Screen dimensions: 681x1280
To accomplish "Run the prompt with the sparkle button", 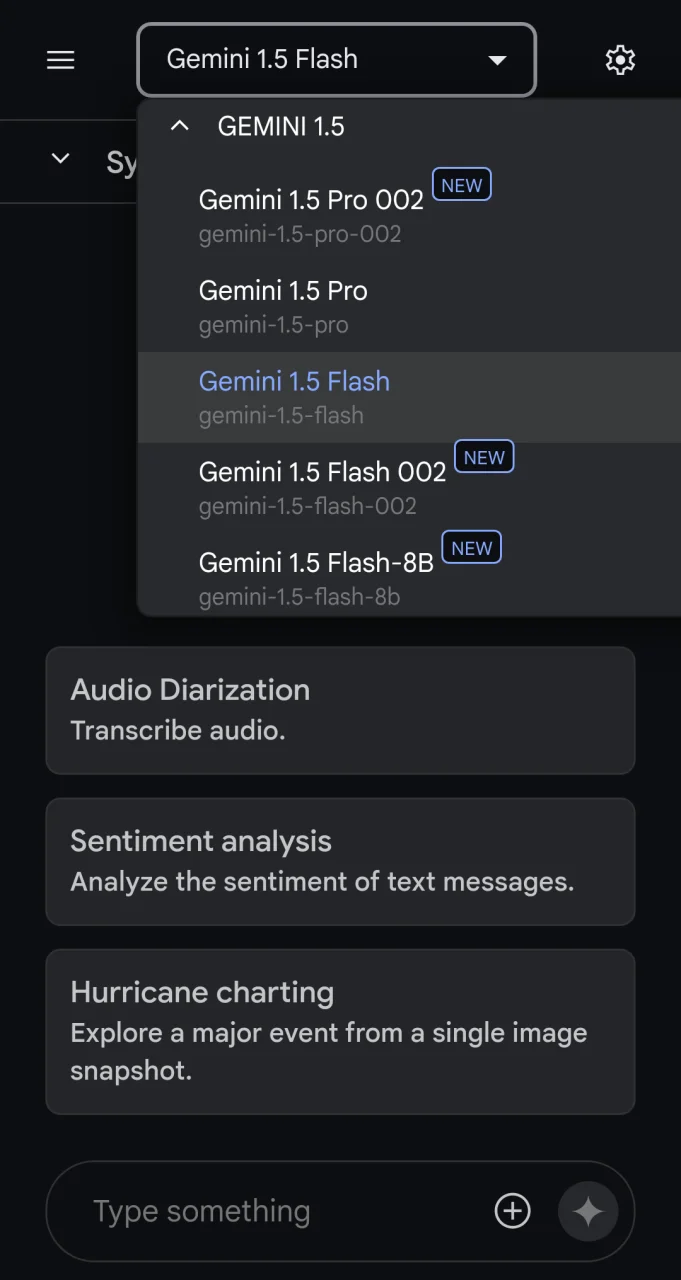I will point(588,1212).
